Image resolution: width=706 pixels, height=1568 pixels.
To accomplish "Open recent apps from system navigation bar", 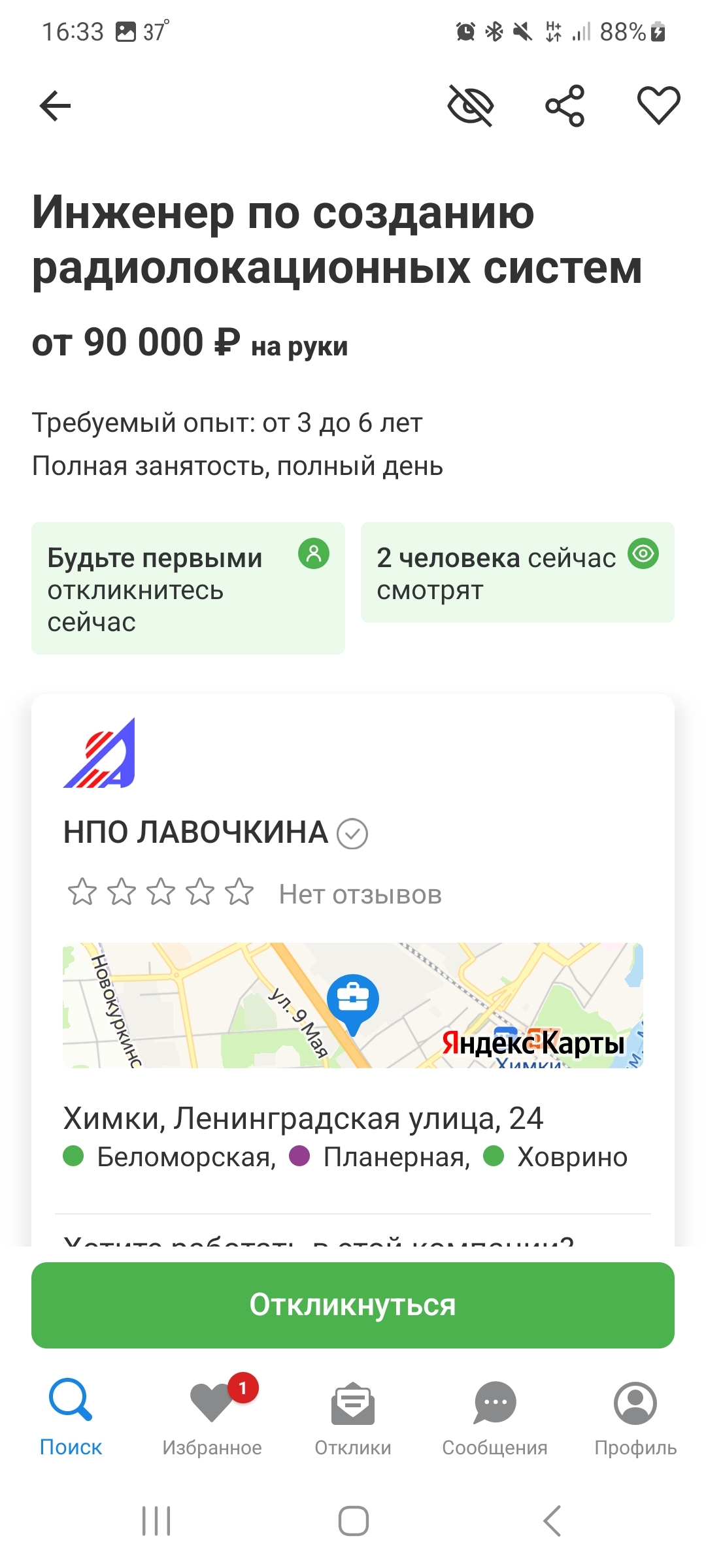I will click(156, 1521).
